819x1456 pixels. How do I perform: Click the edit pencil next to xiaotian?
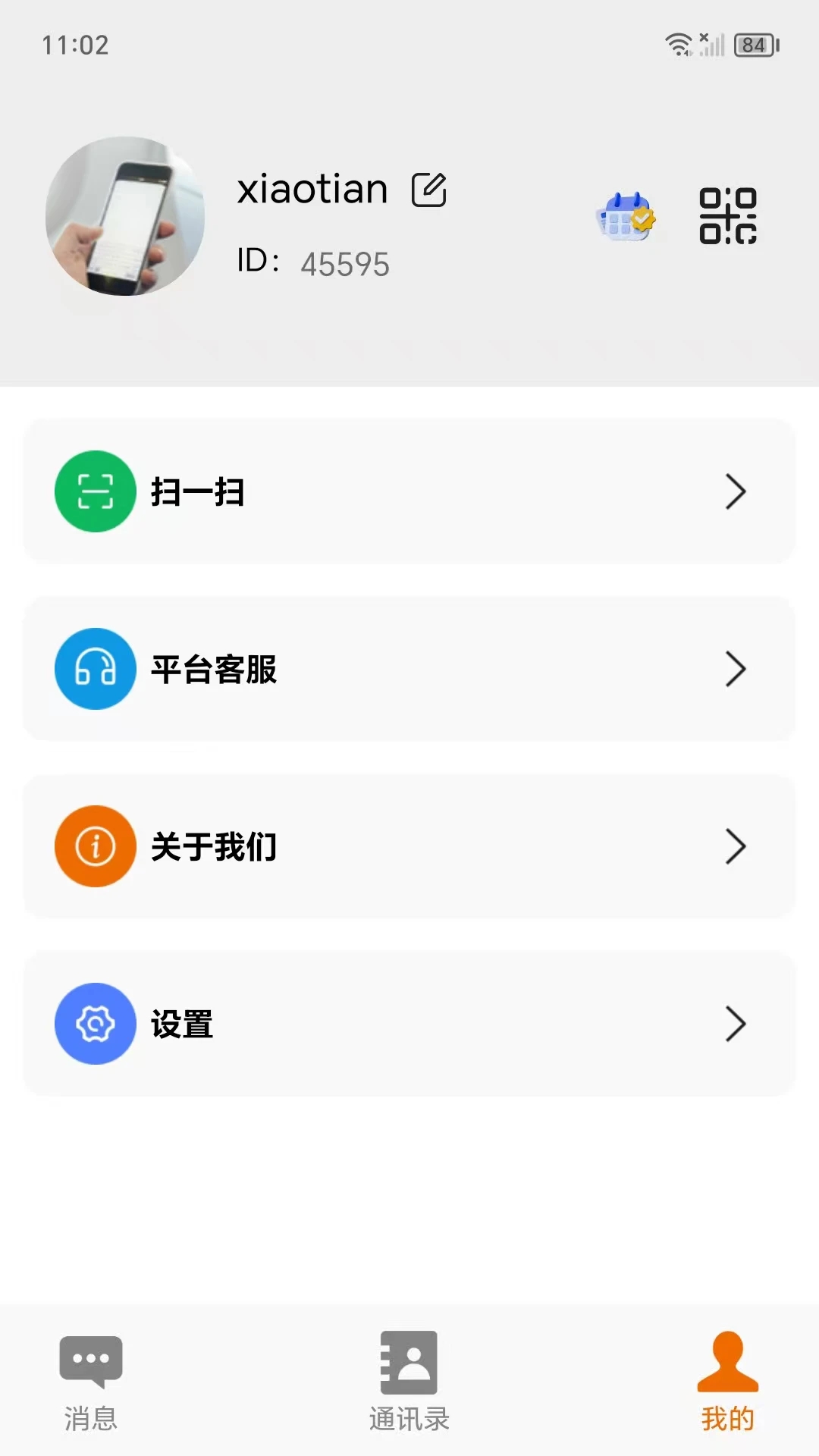pyautogui.click(x=430, y=190)
